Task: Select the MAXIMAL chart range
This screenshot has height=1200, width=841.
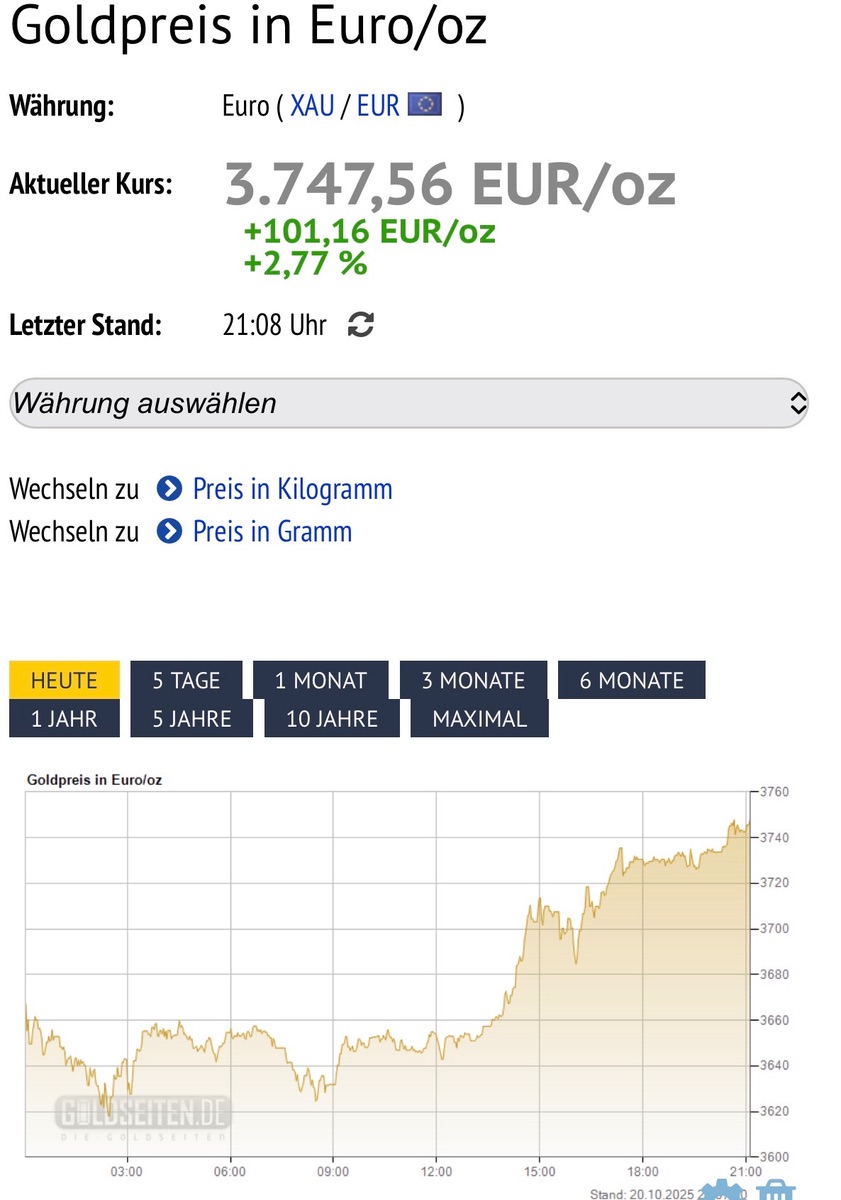Action: [479, 719]
